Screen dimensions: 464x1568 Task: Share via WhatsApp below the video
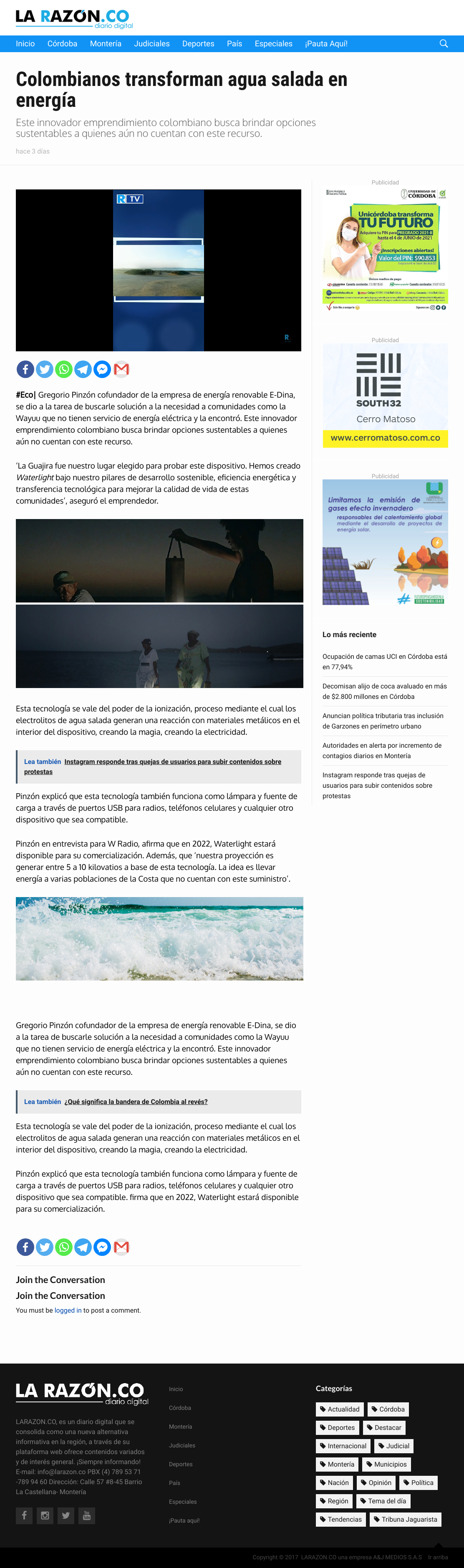pos(63,369)
